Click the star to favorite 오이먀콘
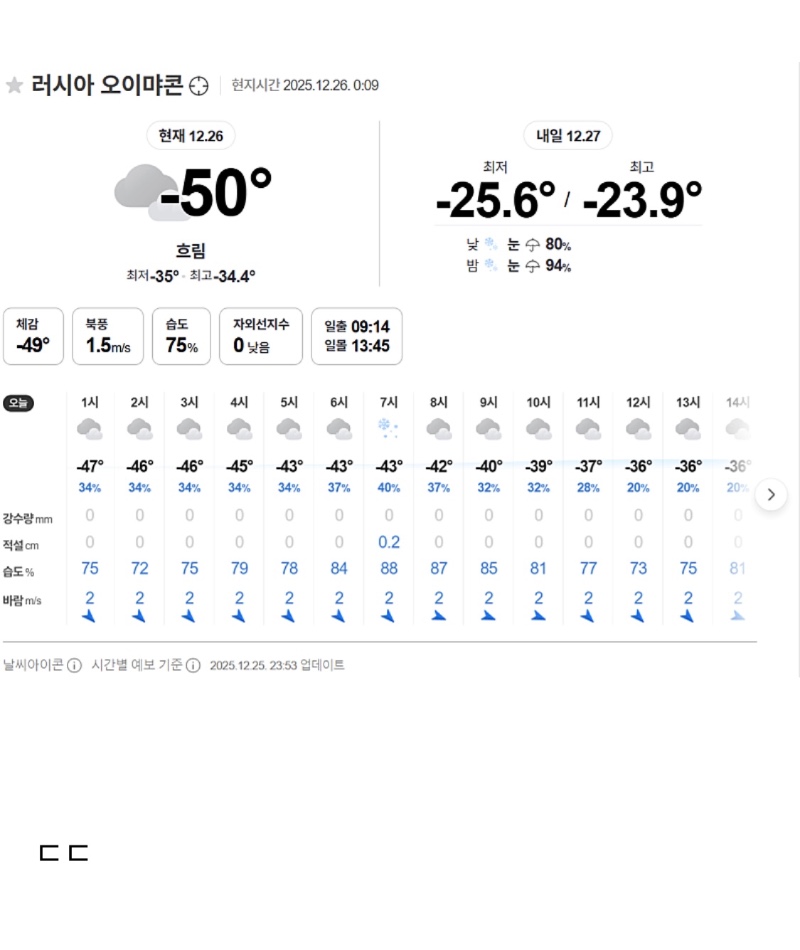800x950 pixels. click(x=15, y=86)
